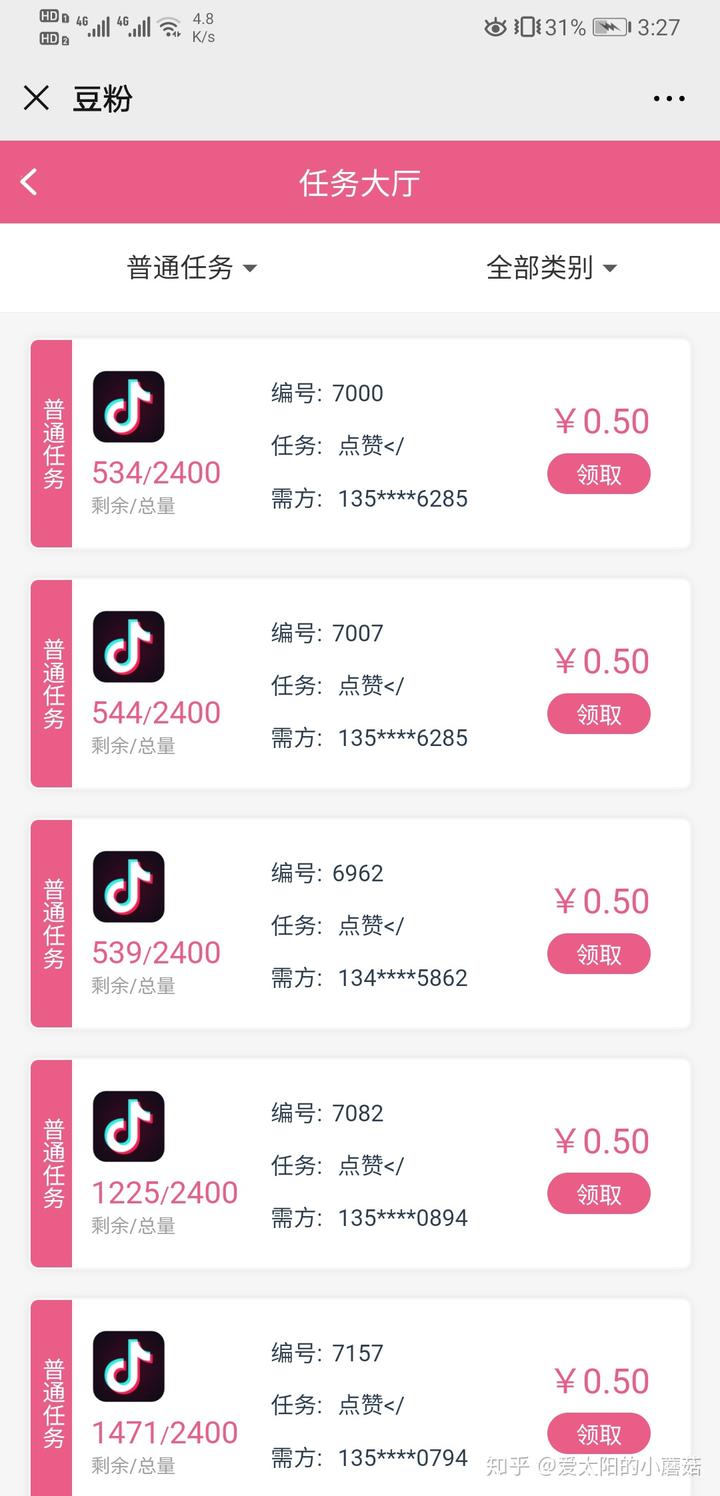
Task: Tap 领取 for task 6962
Action: (x=598, y=953)
